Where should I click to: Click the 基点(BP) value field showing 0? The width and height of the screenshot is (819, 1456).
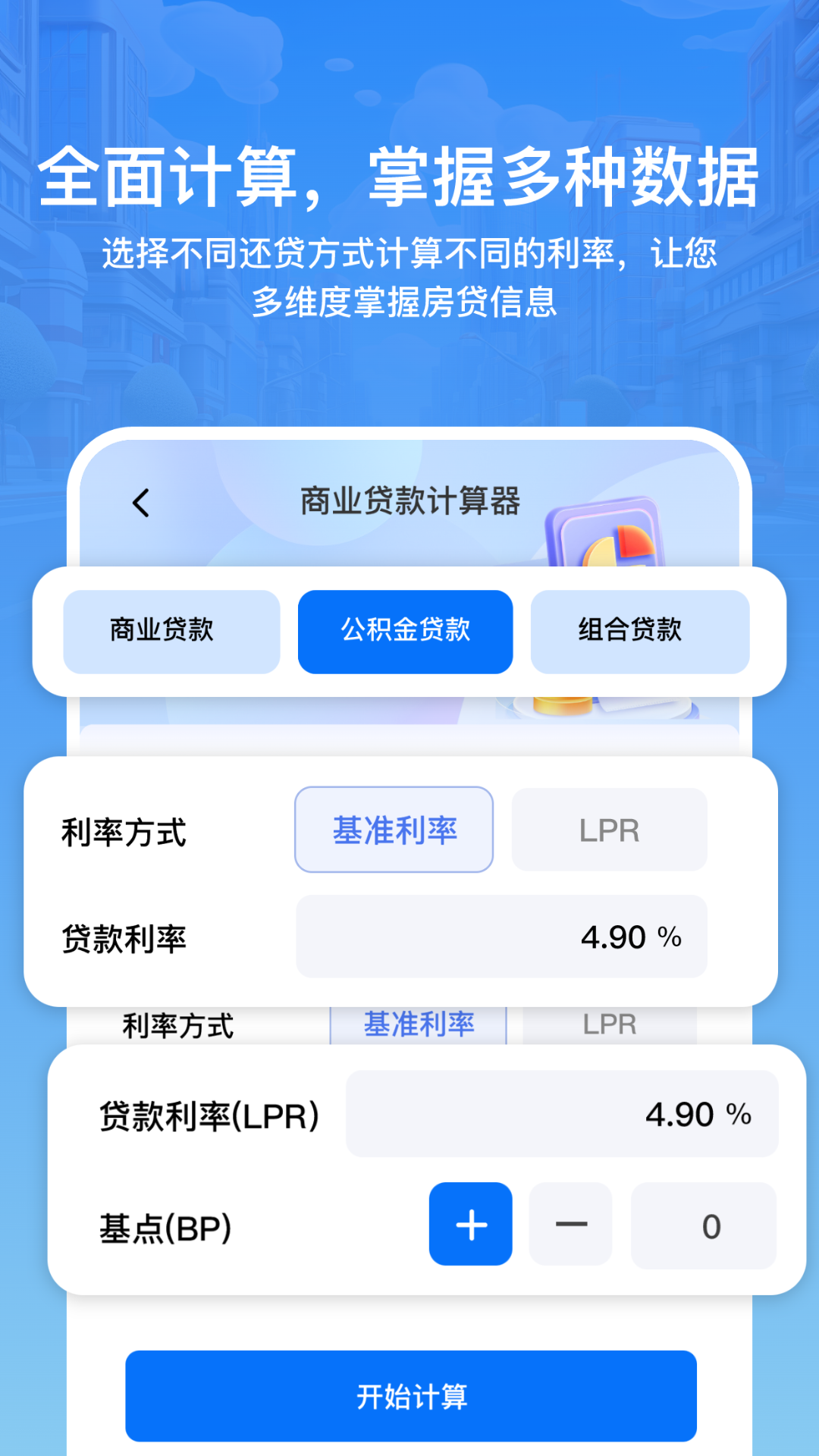(x=703, y=1223)
